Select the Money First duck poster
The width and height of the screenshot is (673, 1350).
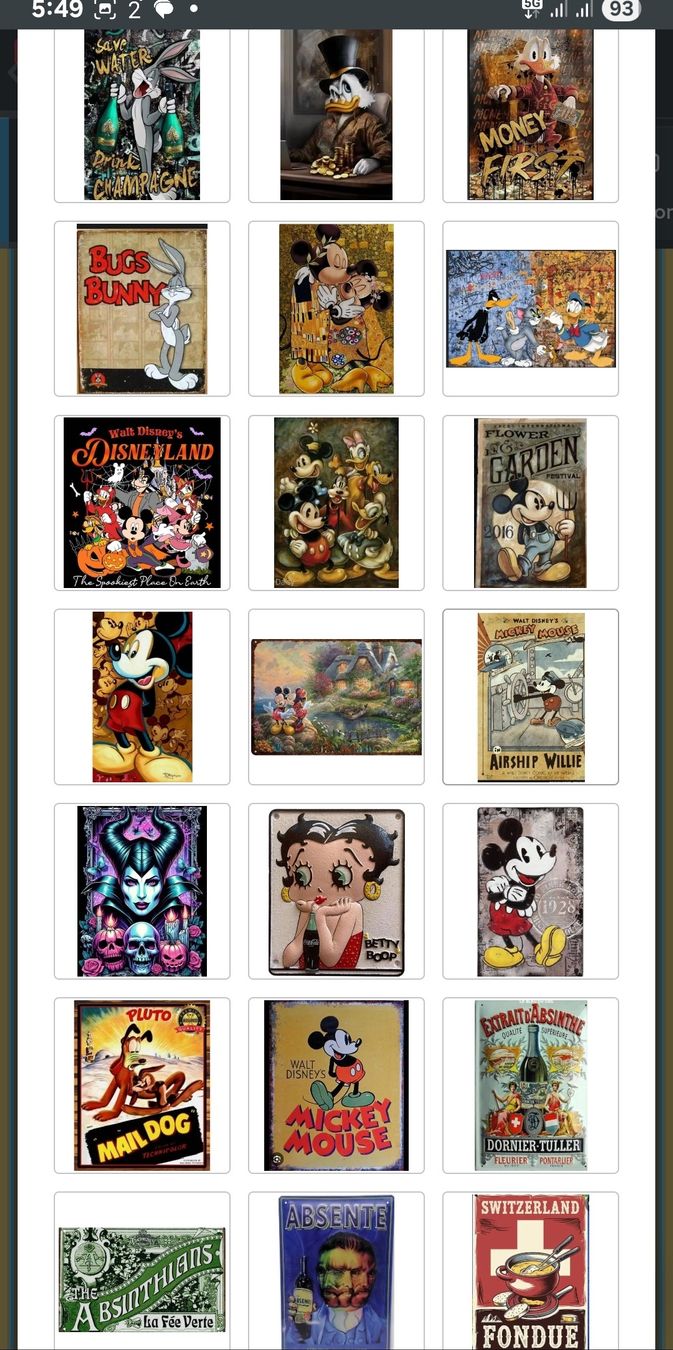pyautogui.click(x=530, y=115)
